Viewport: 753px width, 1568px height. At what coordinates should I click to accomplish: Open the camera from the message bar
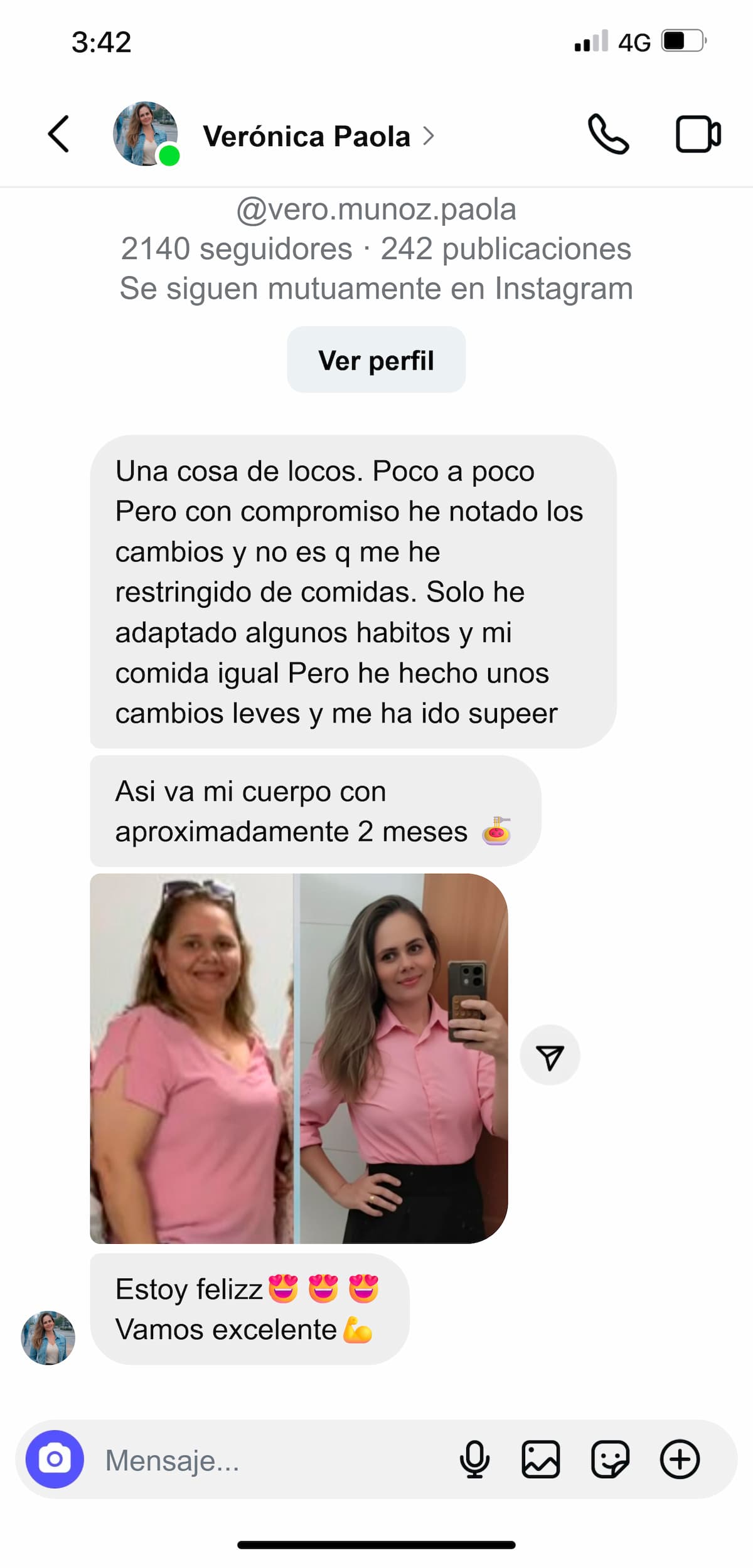(x=55, y=1459)
